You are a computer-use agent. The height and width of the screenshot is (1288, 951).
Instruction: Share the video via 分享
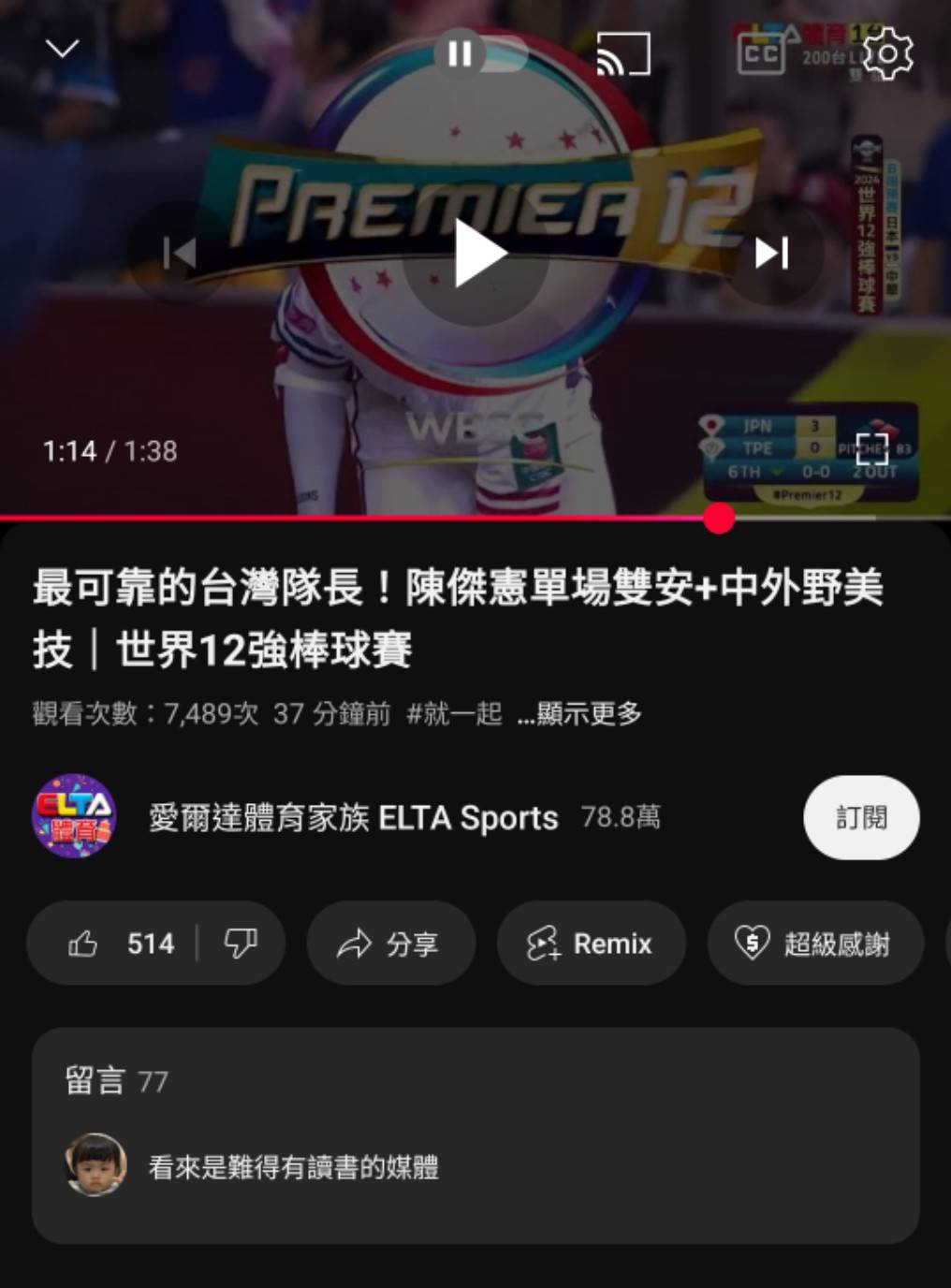click(390, 944)
